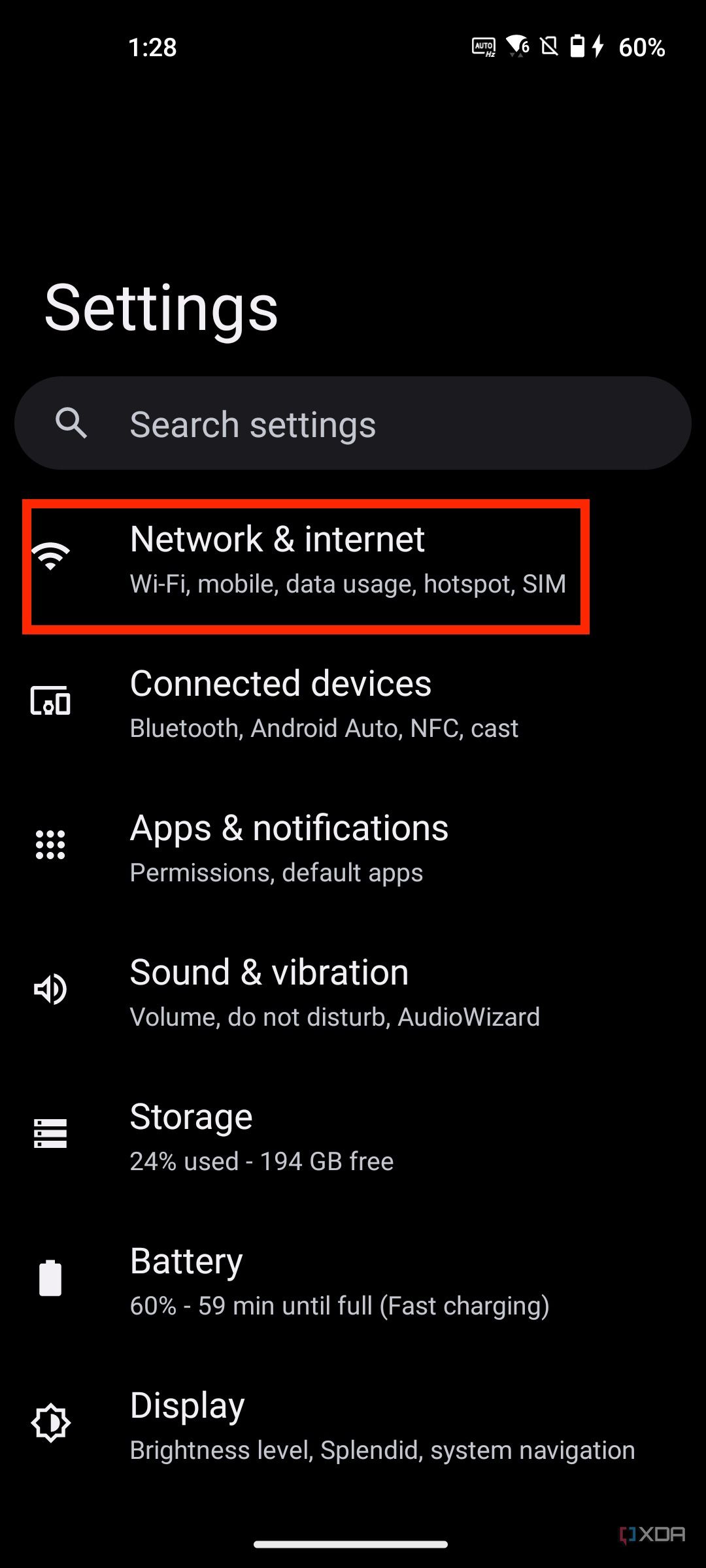This screenshot has width=706, height=1568.
Task: Open Network & internet settings
Action: click(x=353, y=560)
